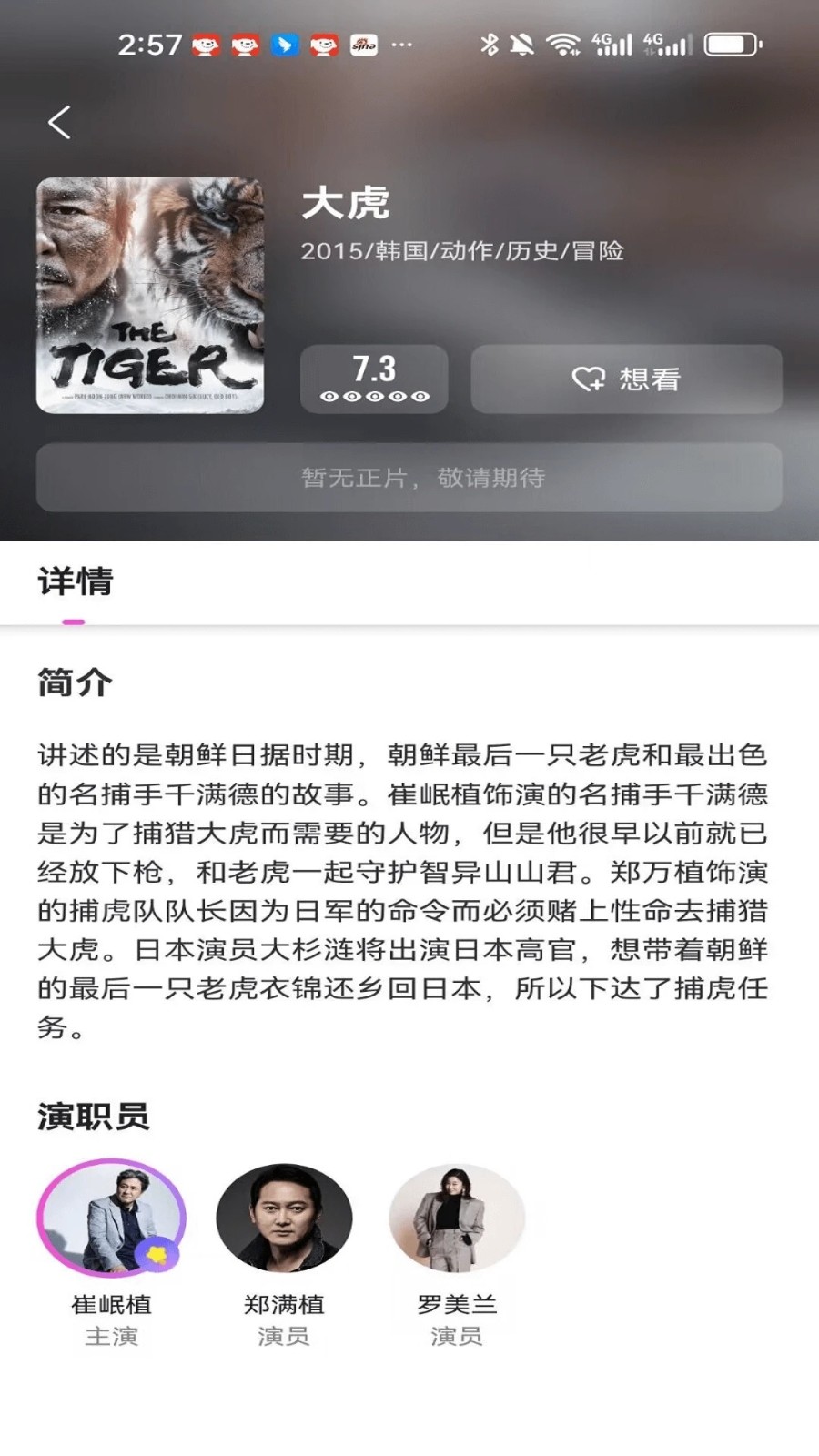Open actress 罗美兰's profile

[x=457, y=1218]
